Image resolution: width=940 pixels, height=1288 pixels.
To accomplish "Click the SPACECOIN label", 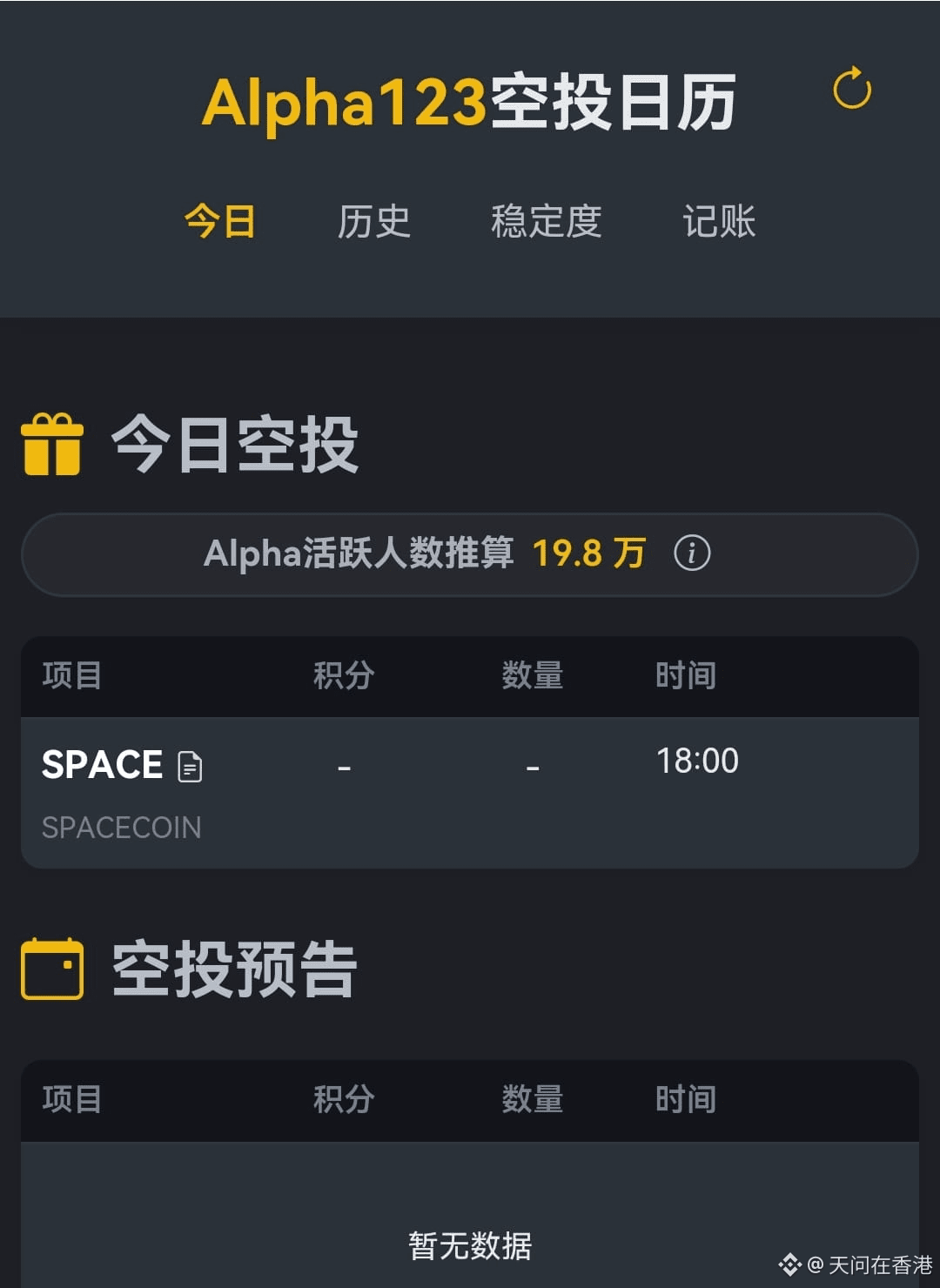I will (121, 827).
